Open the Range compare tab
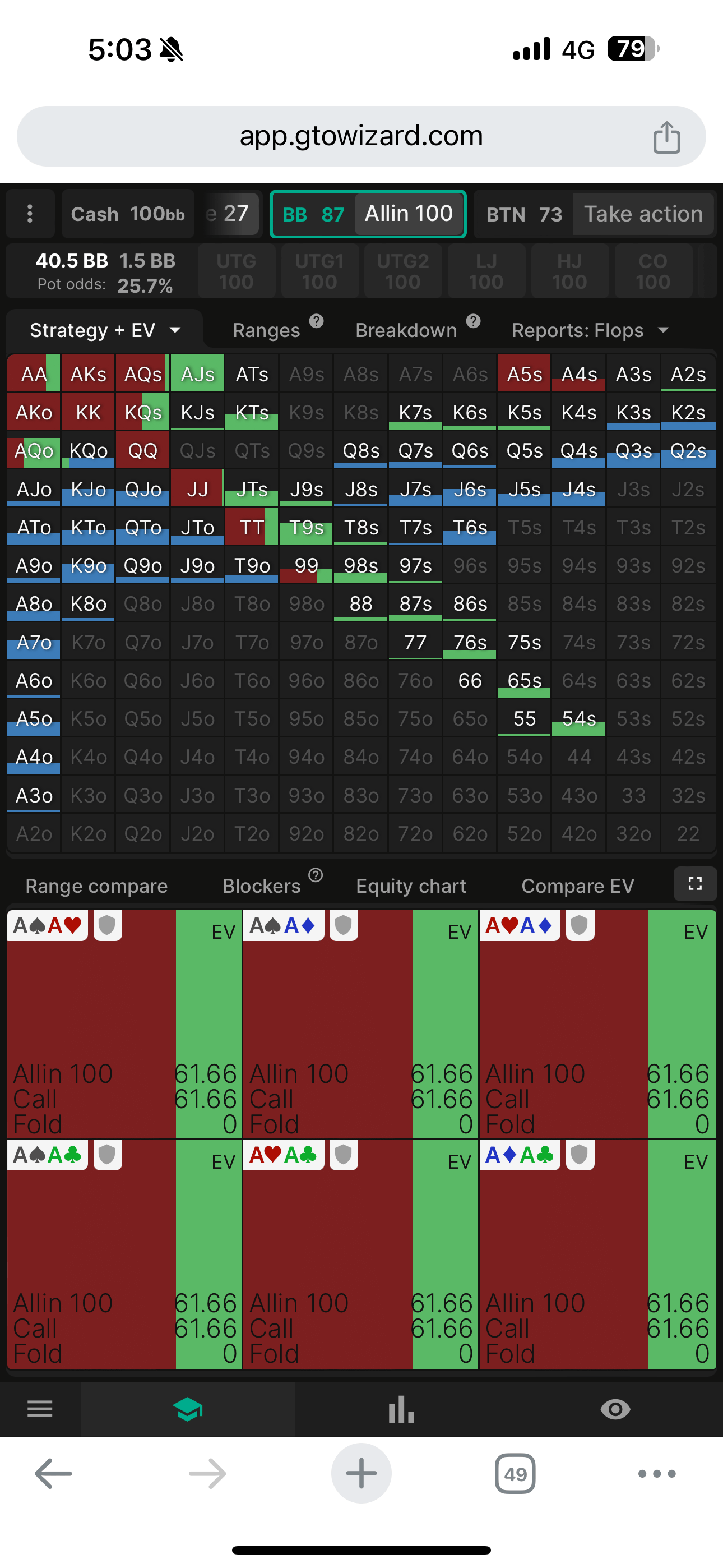The image size is (723, 1568). (96, 886)
